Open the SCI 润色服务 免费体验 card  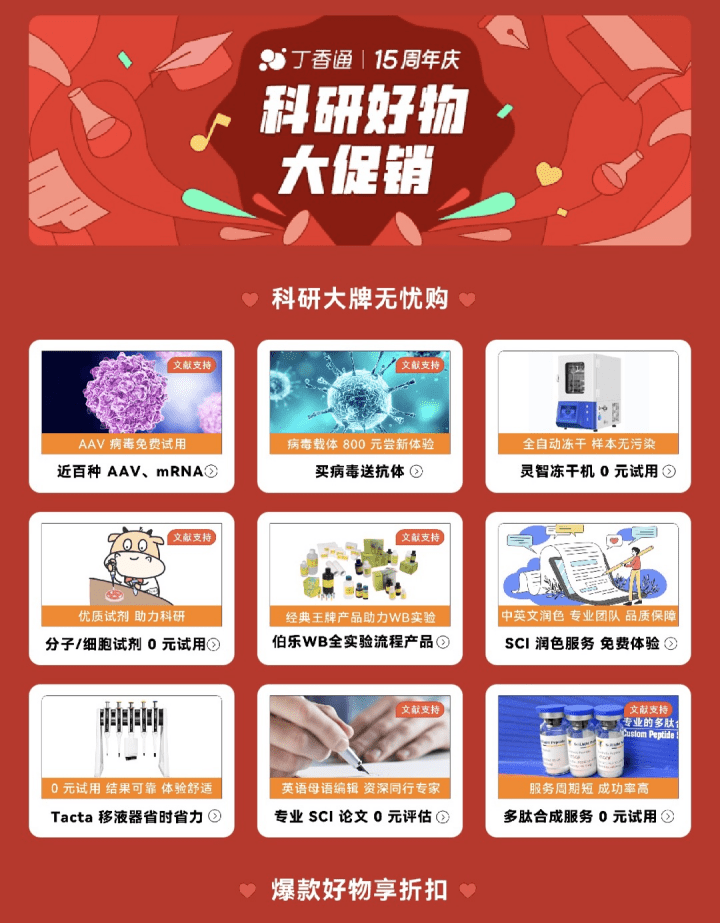tap(587, 588)
